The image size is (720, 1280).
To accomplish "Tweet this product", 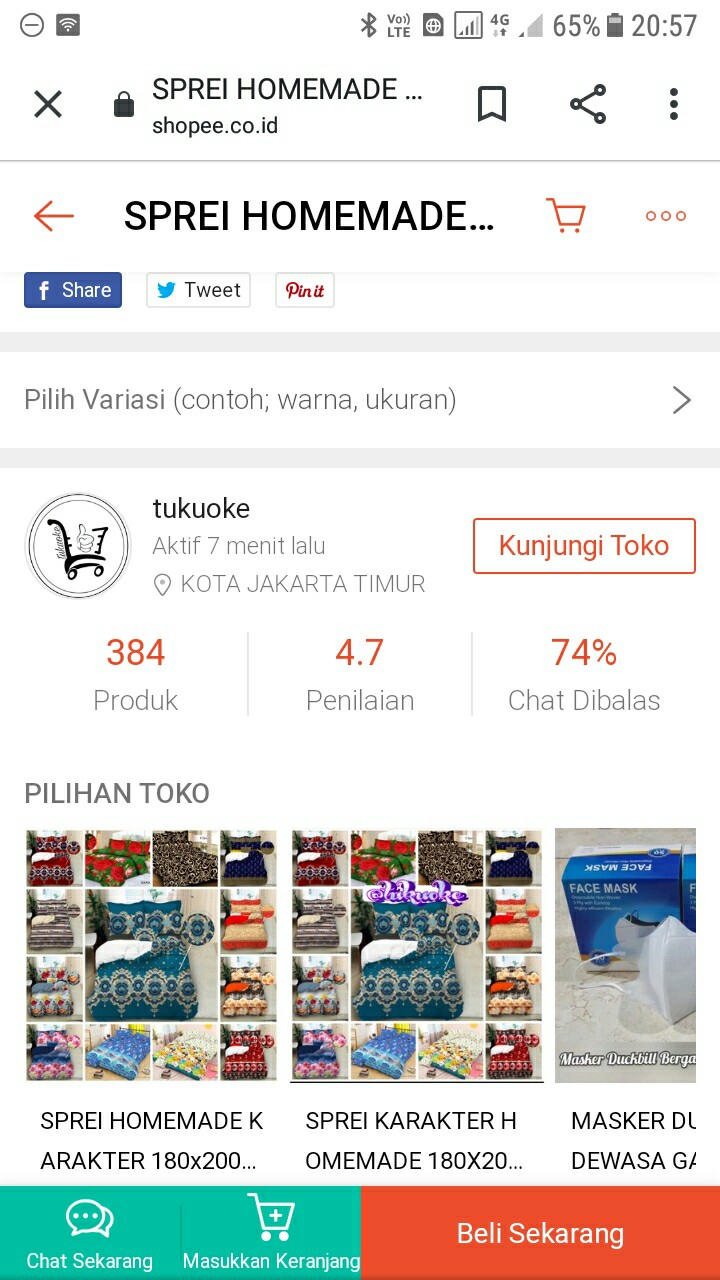I will coord(198,290).
